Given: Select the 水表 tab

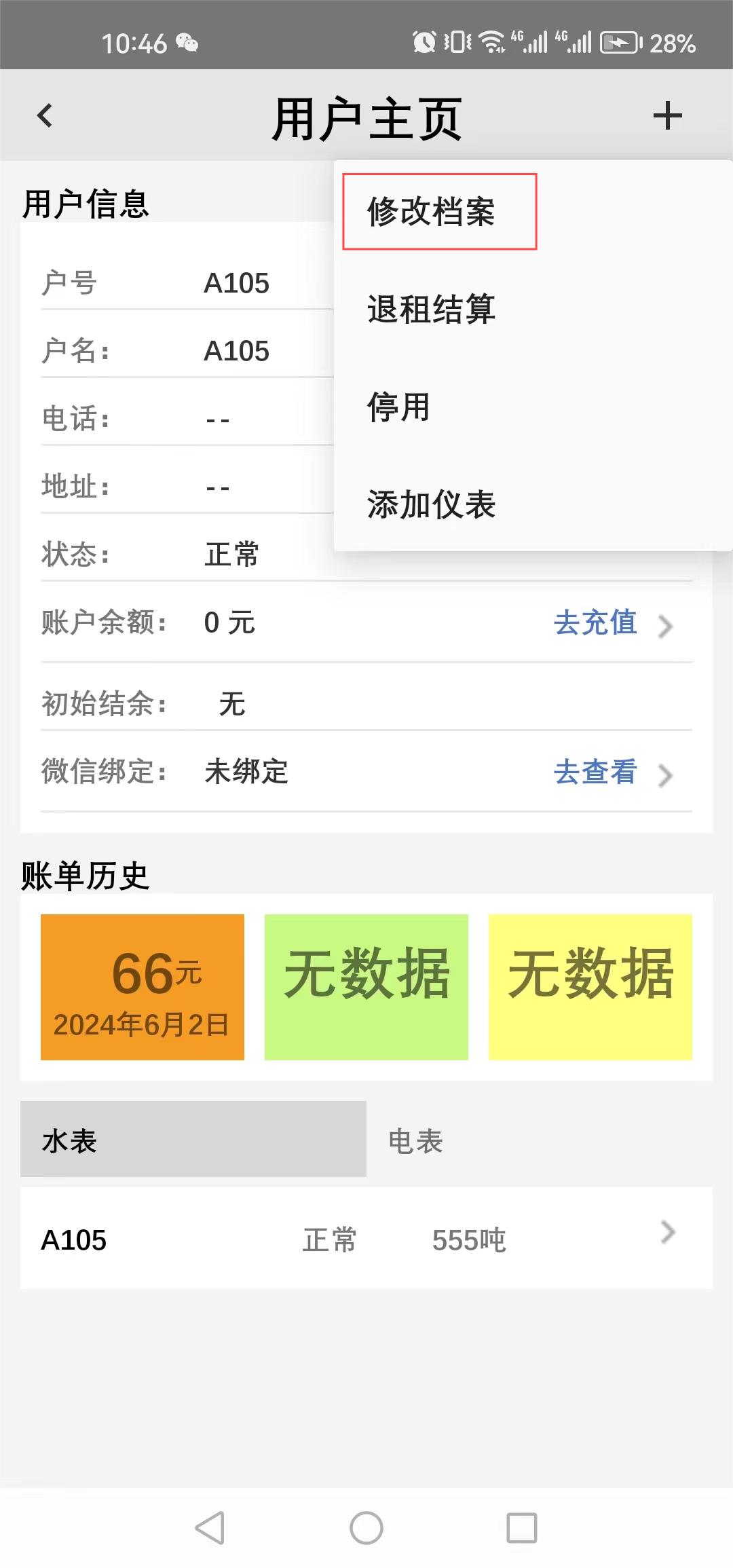Looking at the screenshot, I should 193,1140.
